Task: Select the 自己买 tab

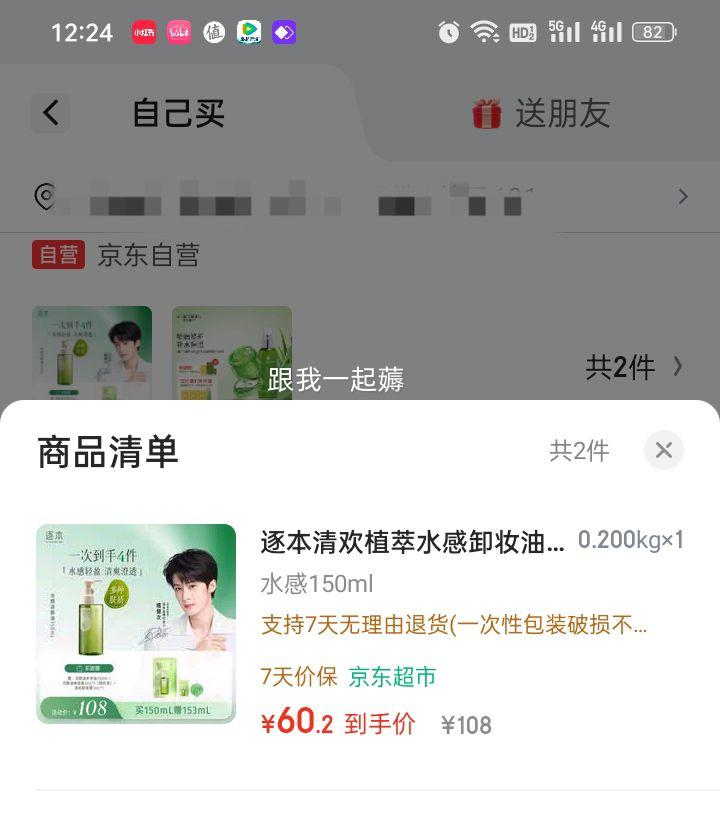Action: click(177, 114)
